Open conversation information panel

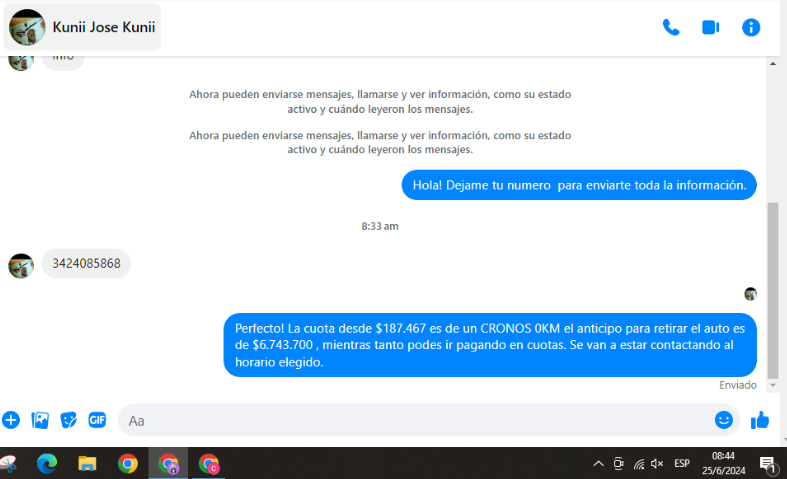751,28
